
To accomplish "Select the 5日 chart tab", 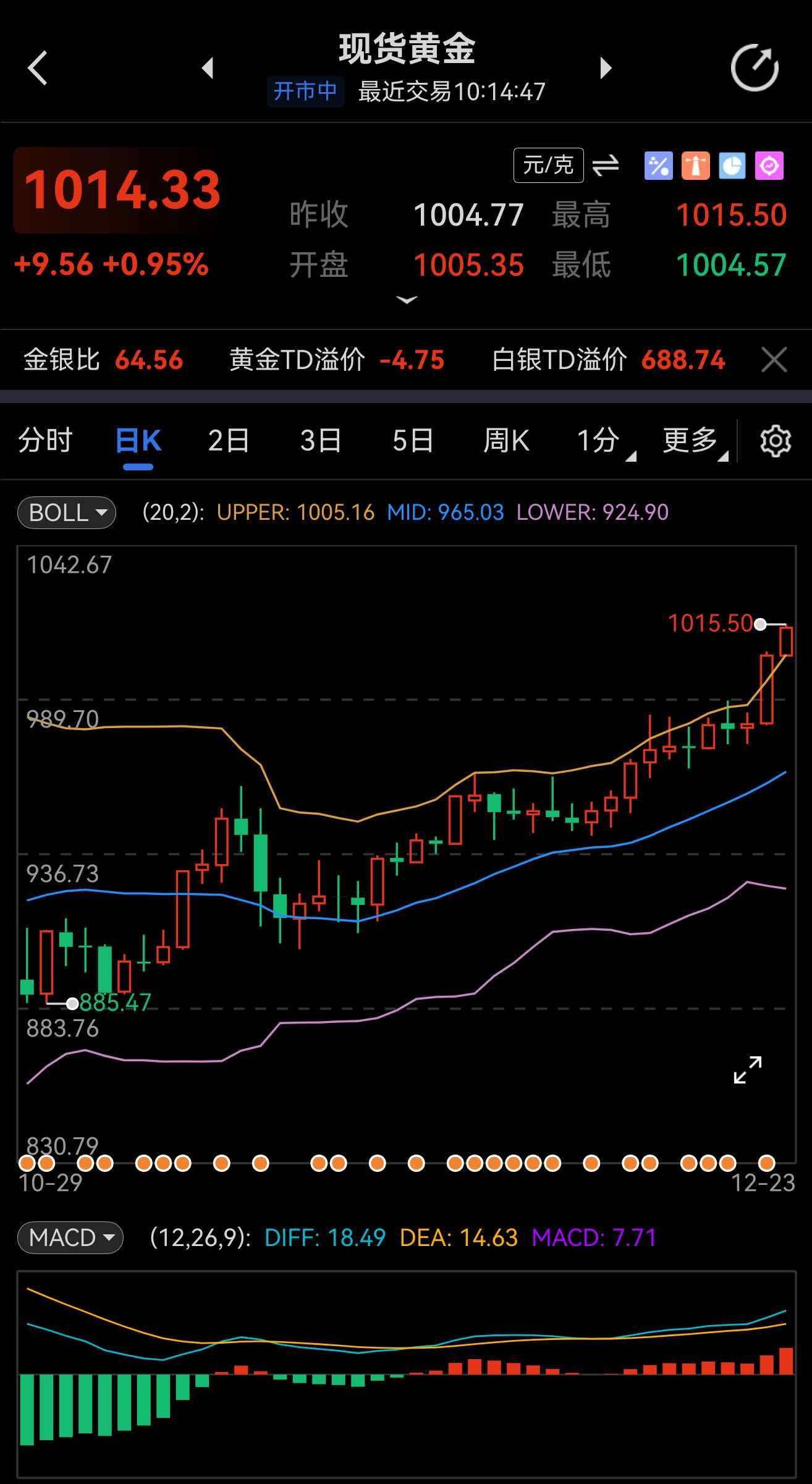I will pos(413,441).
